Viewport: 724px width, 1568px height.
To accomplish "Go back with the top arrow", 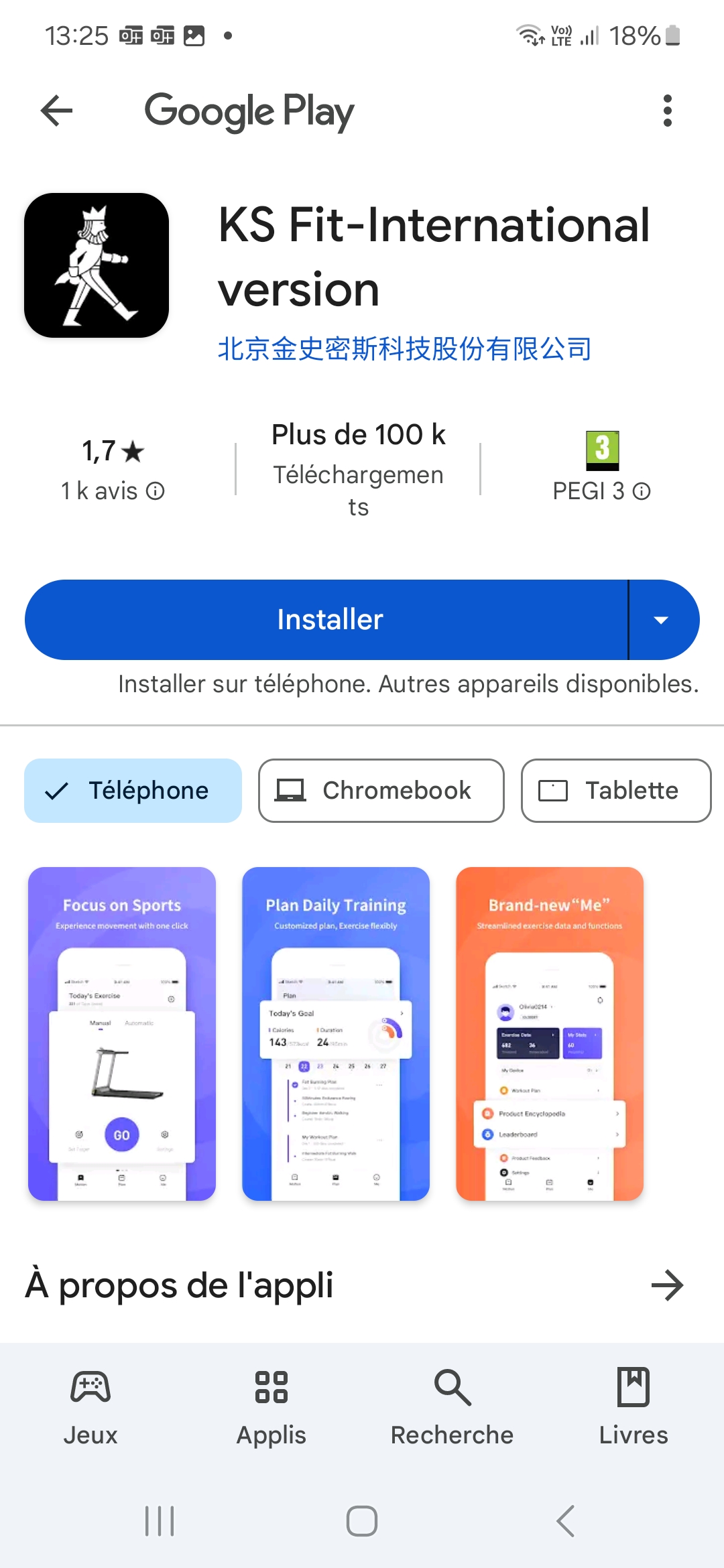I will click(x=57, y=111).
